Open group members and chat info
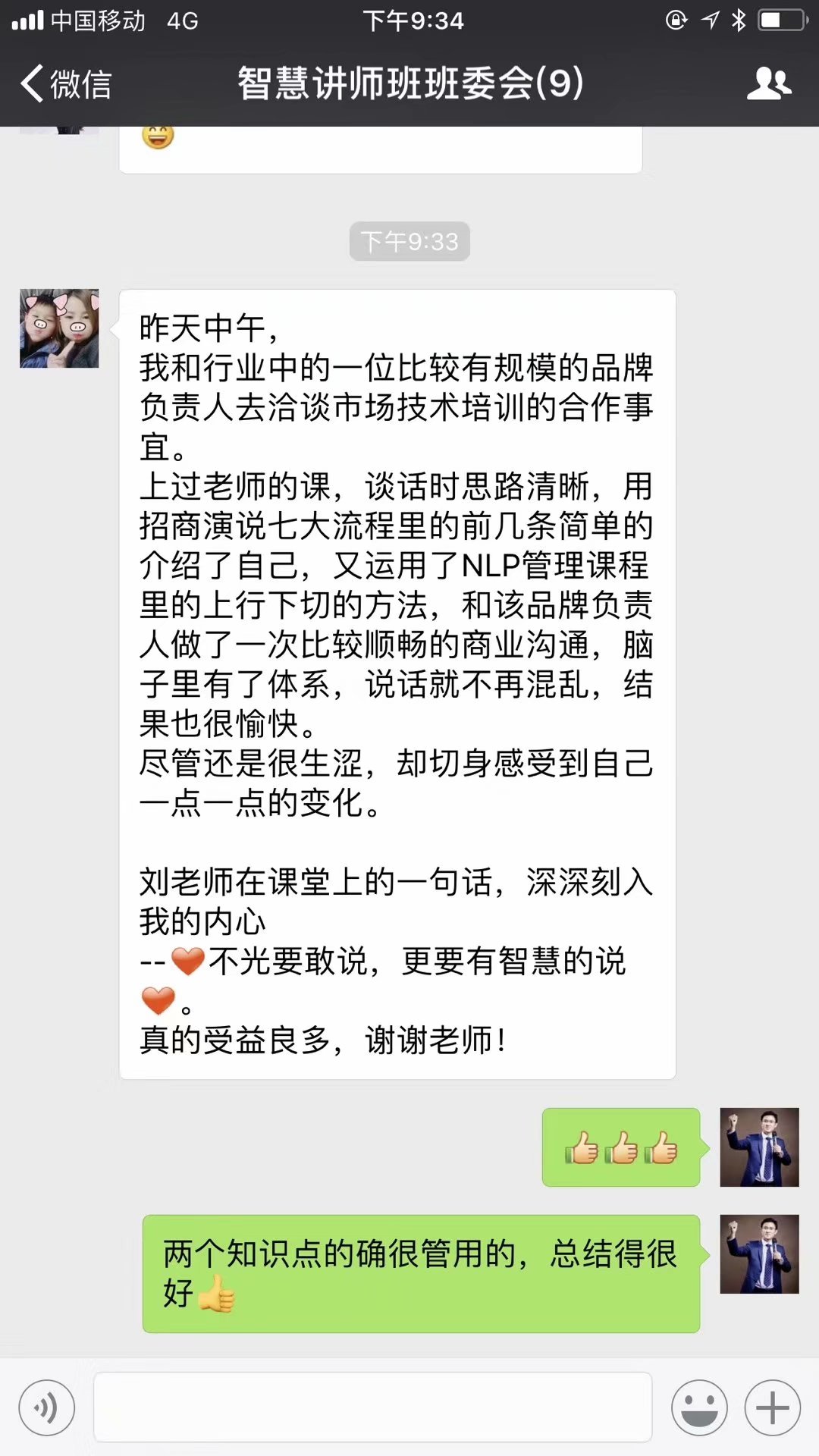 768,83
